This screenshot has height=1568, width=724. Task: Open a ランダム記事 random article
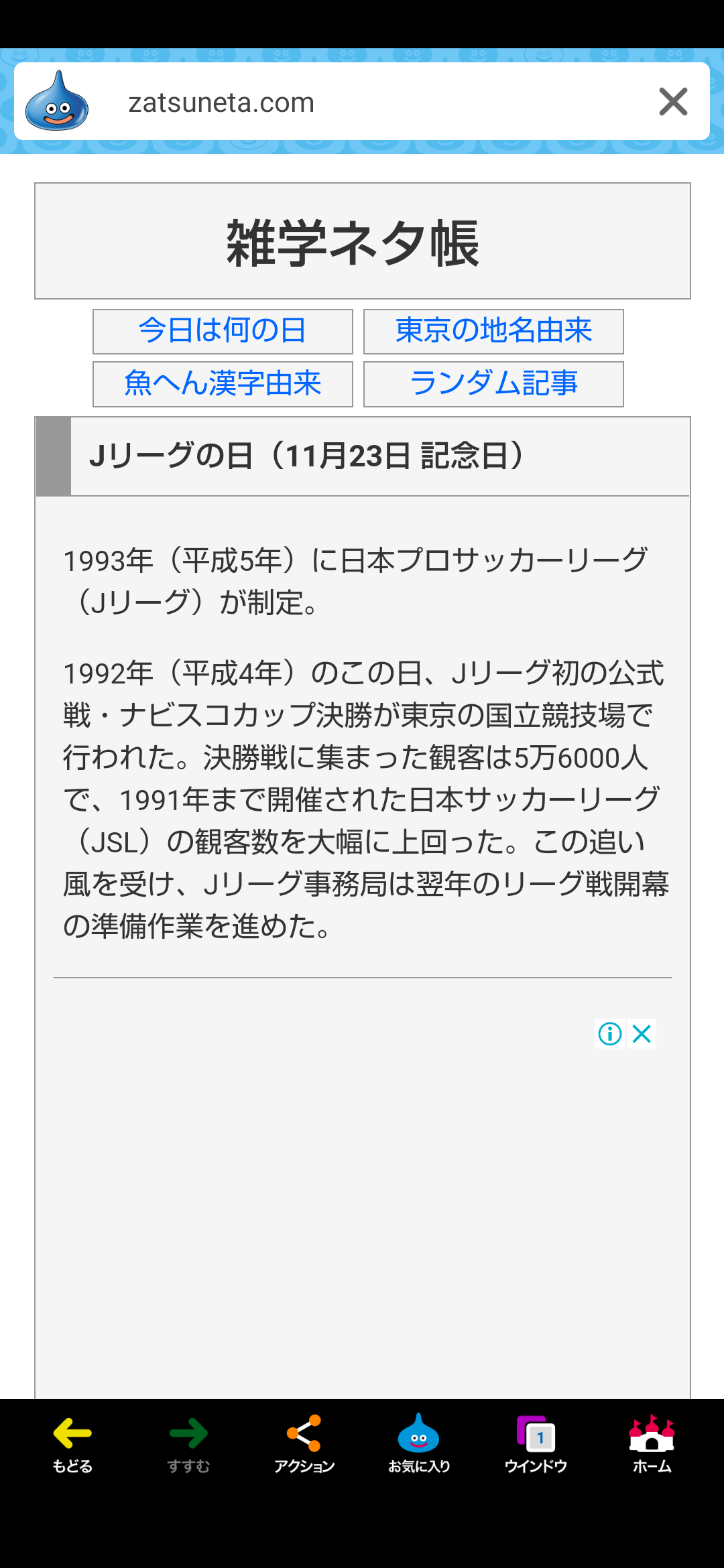click(x=493, y=384)
